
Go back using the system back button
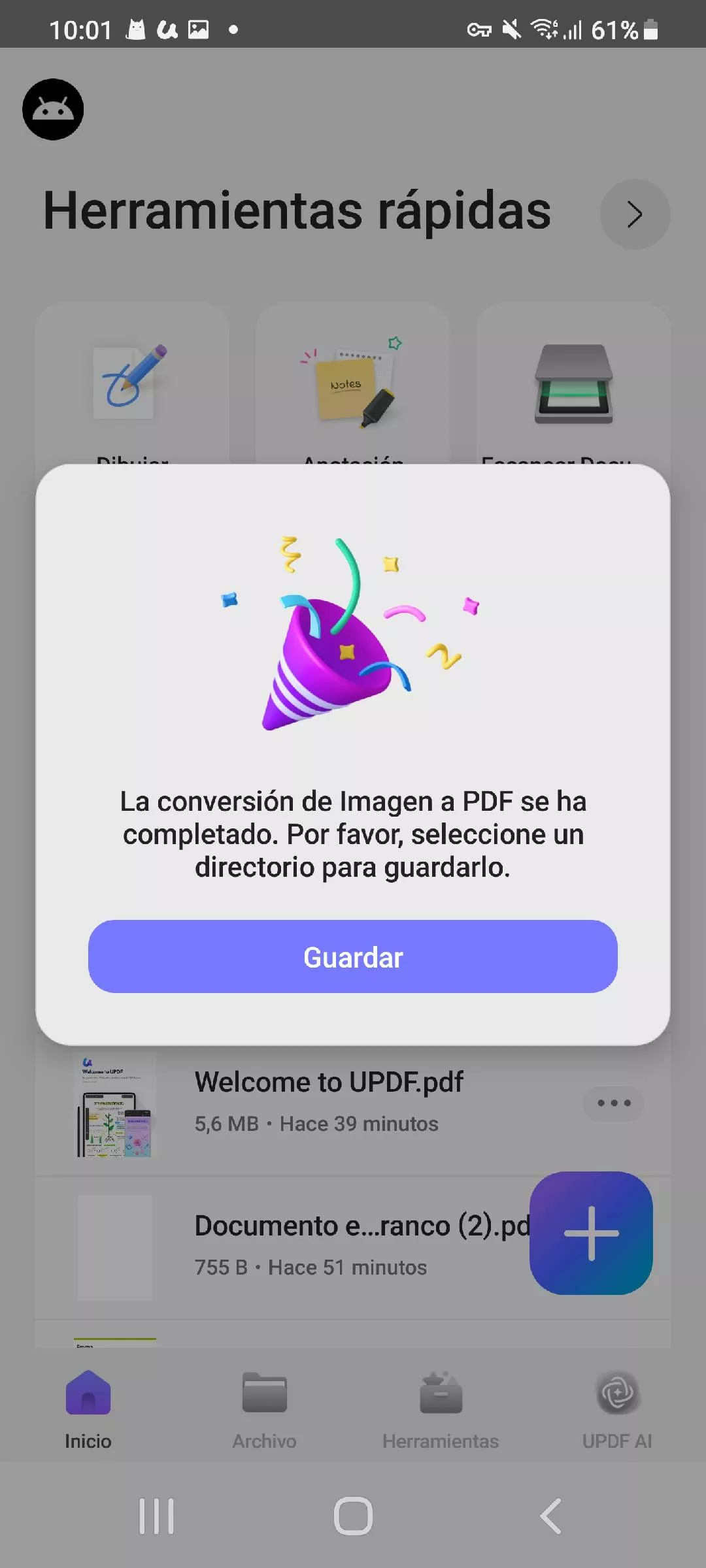550,1516
